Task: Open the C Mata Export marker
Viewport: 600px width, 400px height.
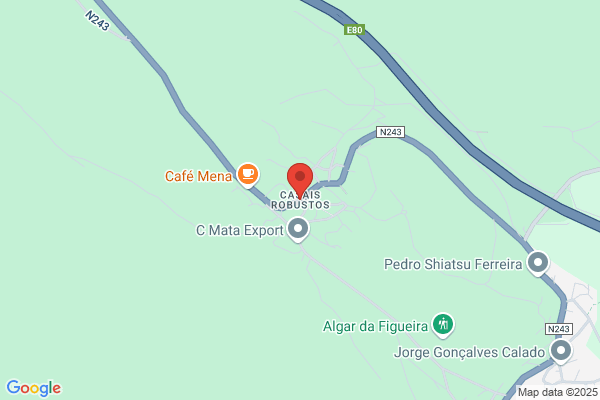Action: [298, 229]
